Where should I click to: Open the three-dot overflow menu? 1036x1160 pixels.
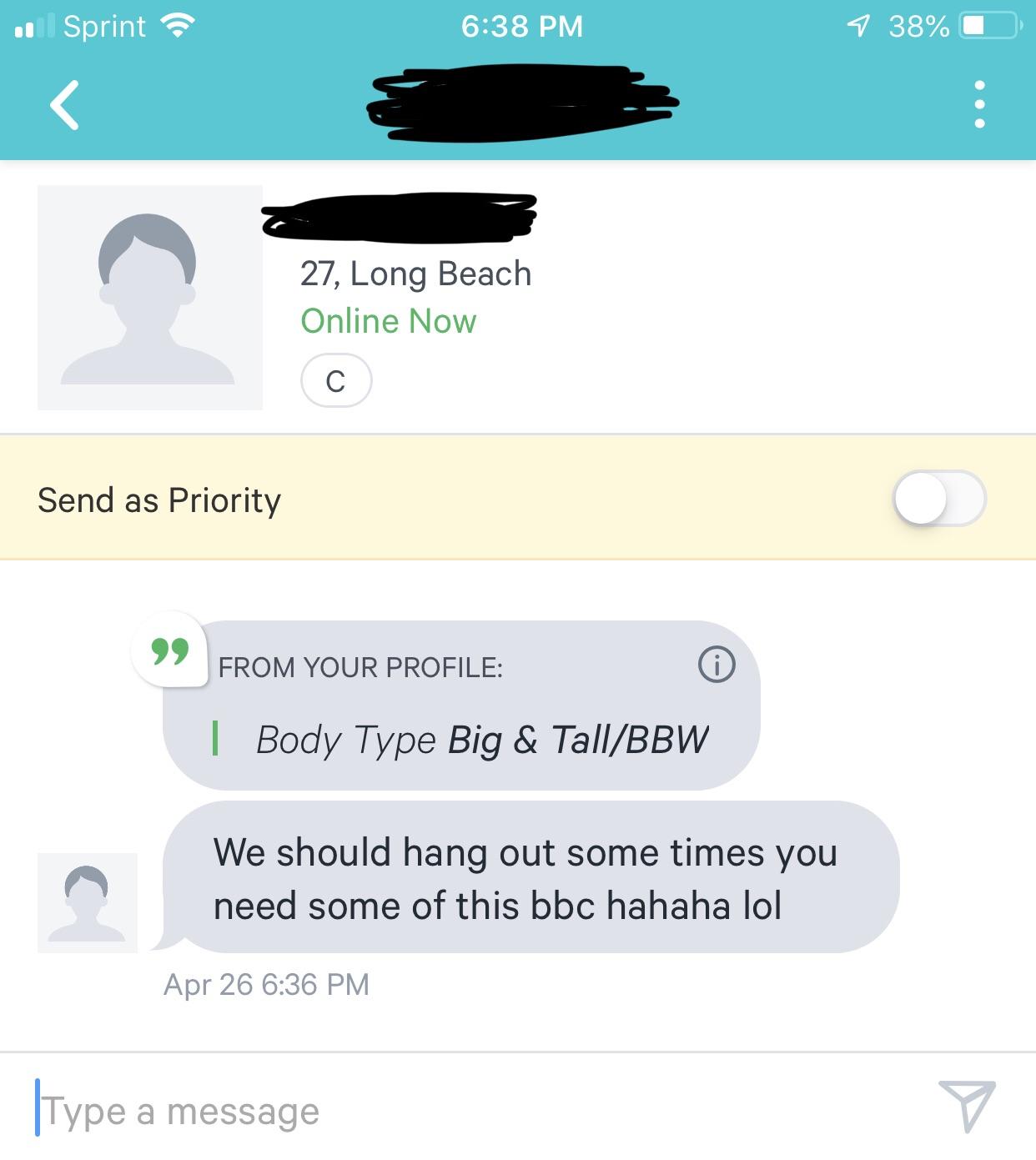tap(979, 105)
